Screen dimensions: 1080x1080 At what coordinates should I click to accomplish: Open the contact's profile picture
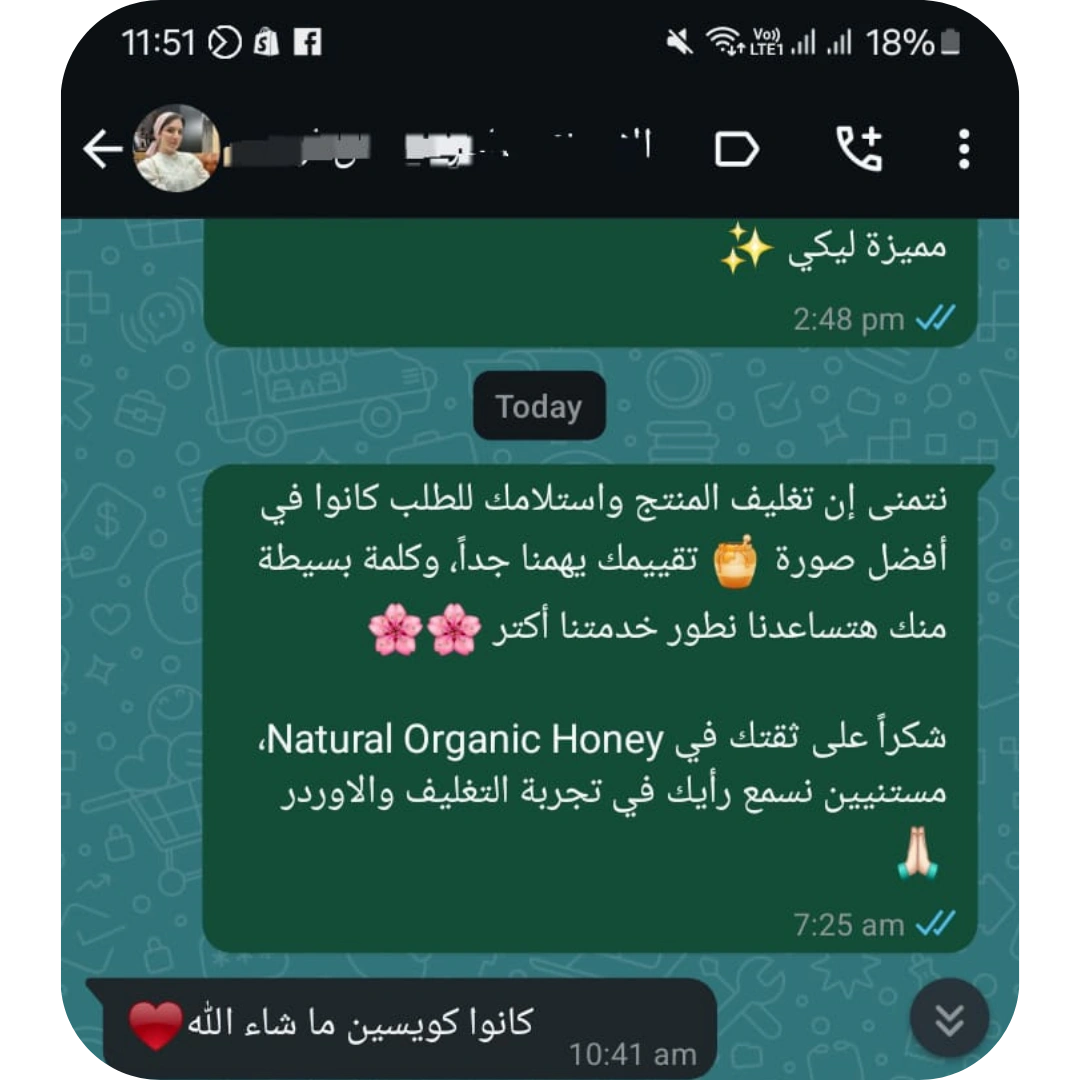[x=177, y=149]
